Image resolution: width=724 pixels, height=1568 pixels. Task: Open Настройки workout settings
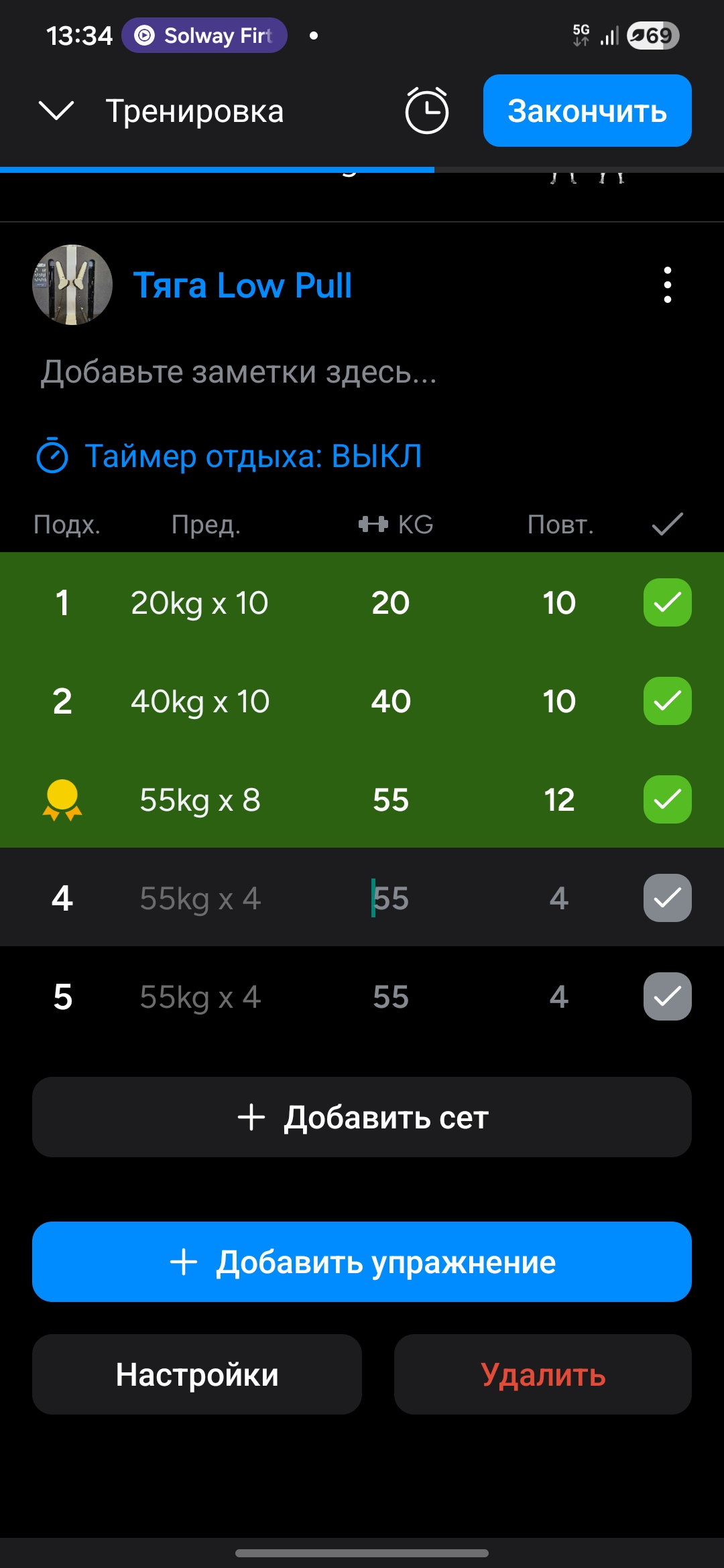click(x=197, y=1374)
